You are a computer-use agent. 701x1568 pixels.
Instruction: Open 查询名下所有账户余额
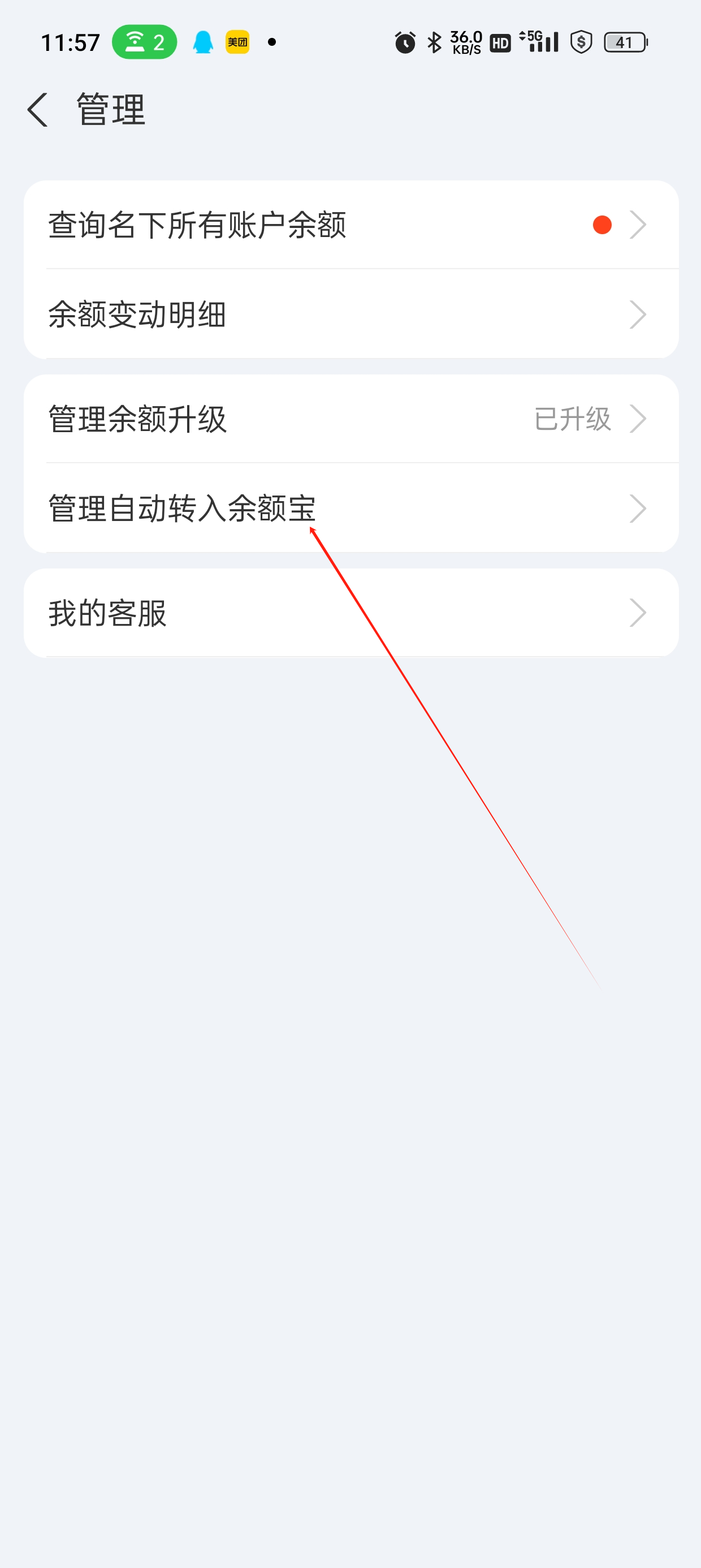pyautogui.click(x=351, y=225)
